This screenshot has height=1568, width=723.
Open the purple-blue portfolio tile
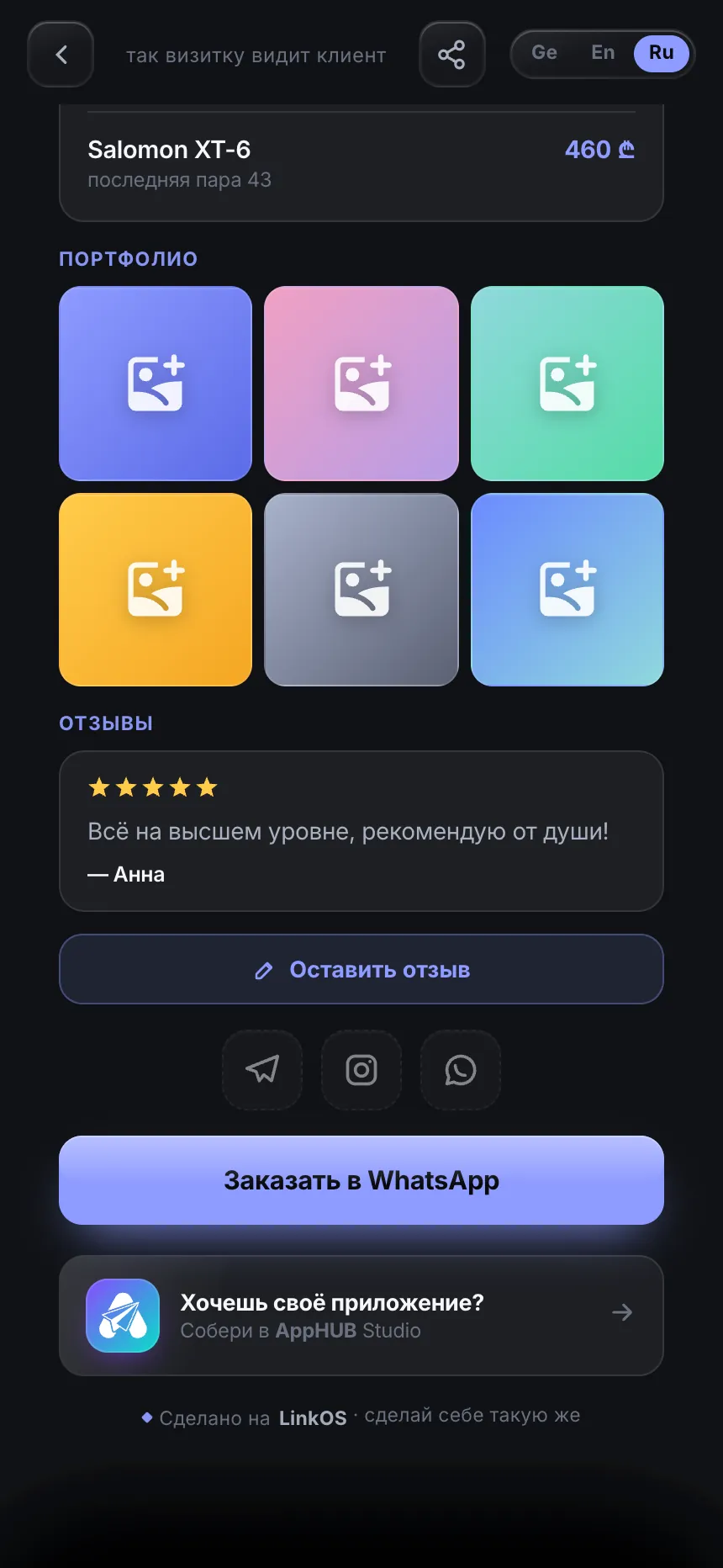point(156,384)
